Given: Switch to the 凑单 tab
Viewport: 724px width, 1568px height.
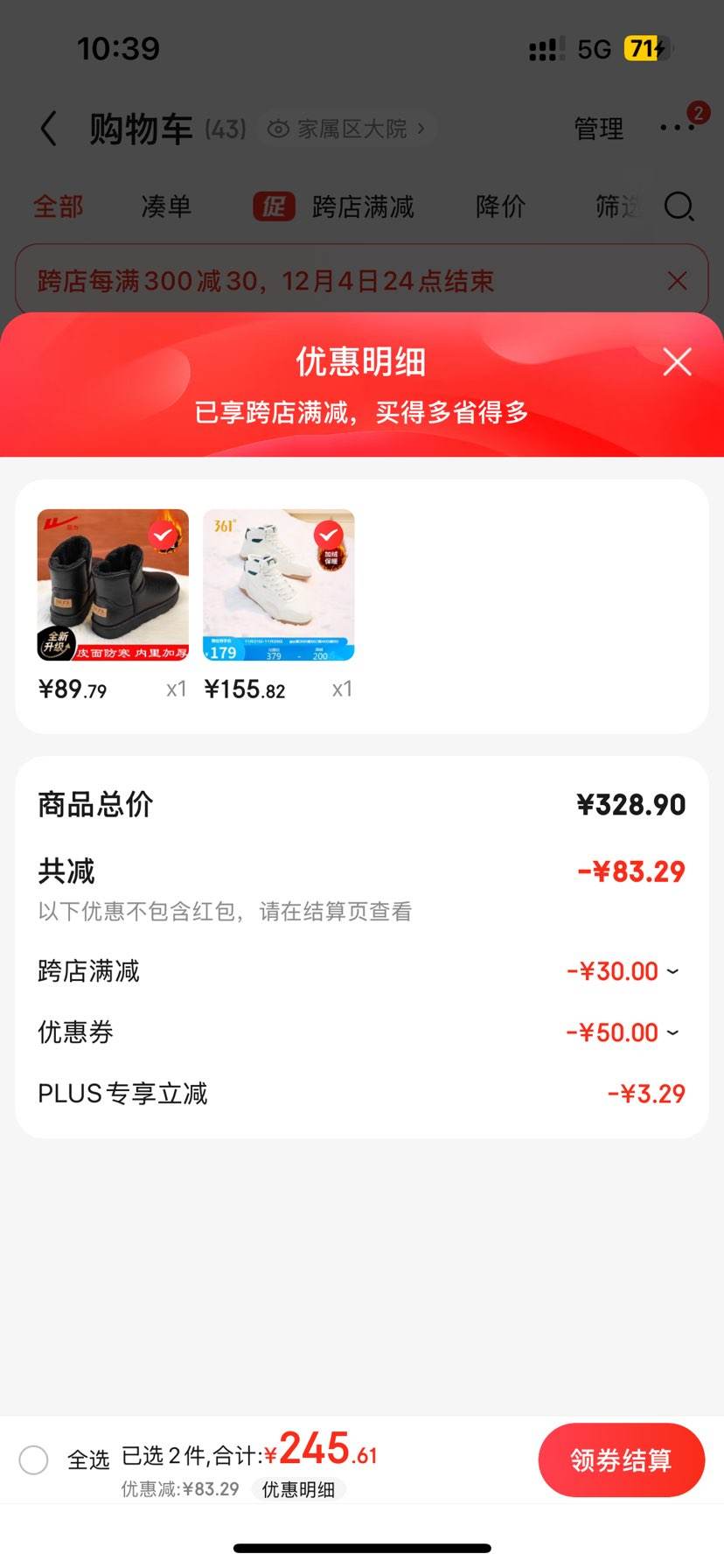Looking at the screenshot, I should (165, 207).
